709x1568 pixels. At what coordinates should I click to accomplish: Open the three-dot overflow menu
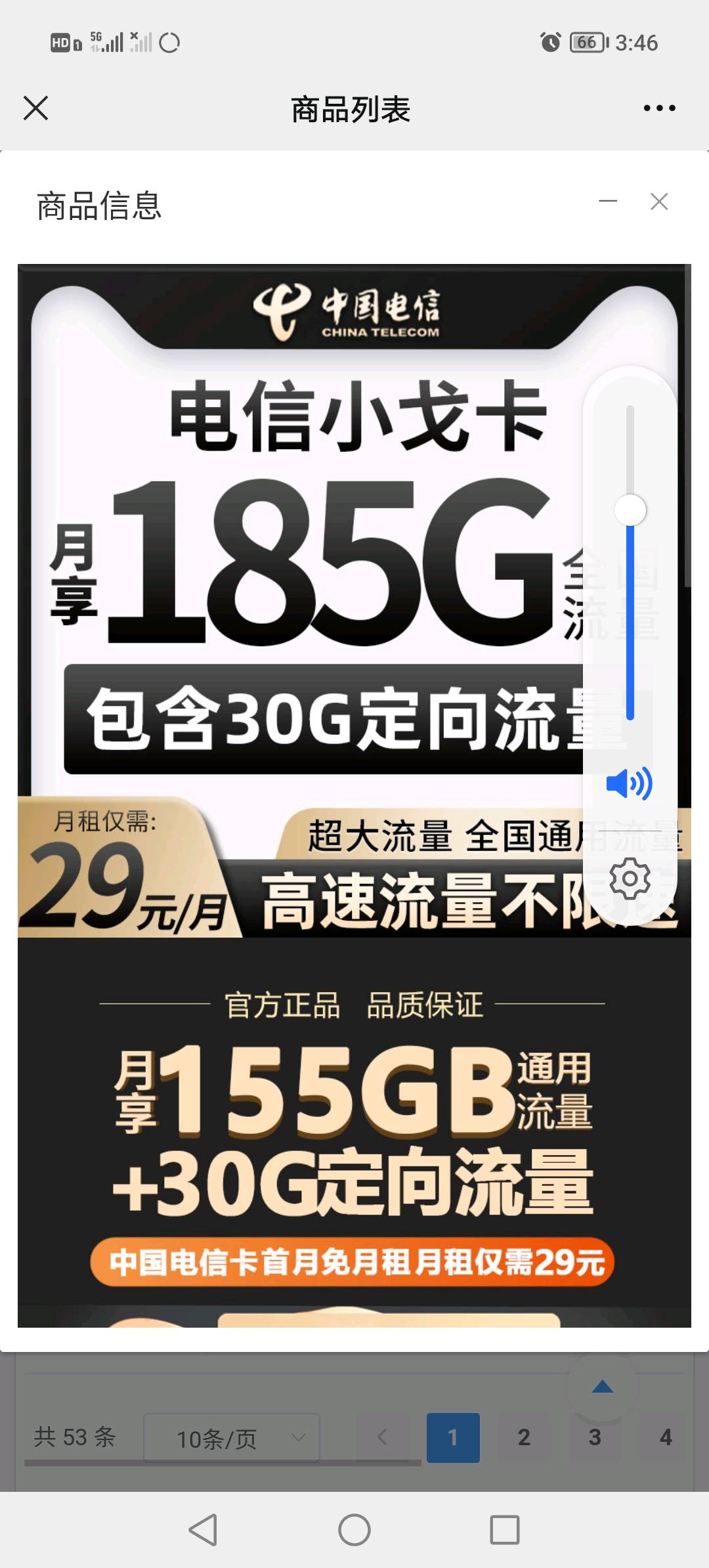click(659, 108)
